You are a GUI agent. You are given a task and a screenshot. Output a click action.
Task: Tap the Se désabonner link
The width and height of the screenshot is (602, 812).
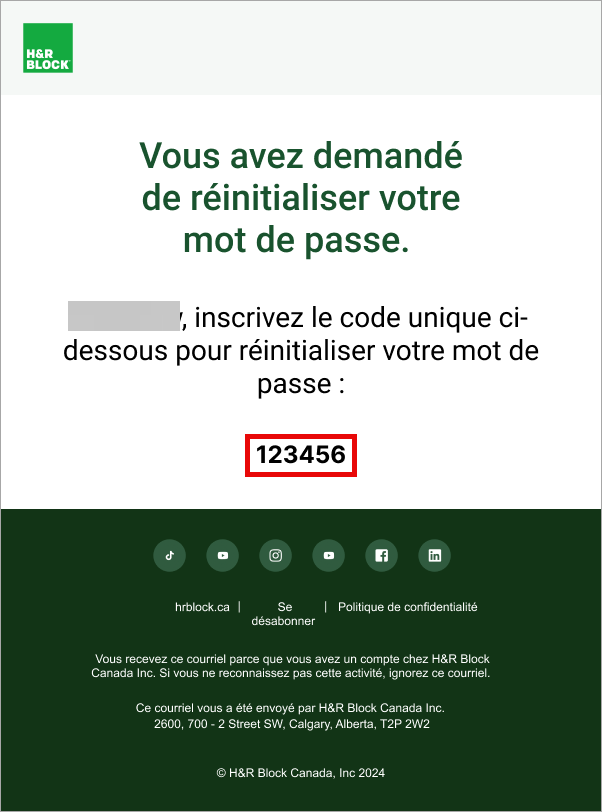tap(283, 614)
